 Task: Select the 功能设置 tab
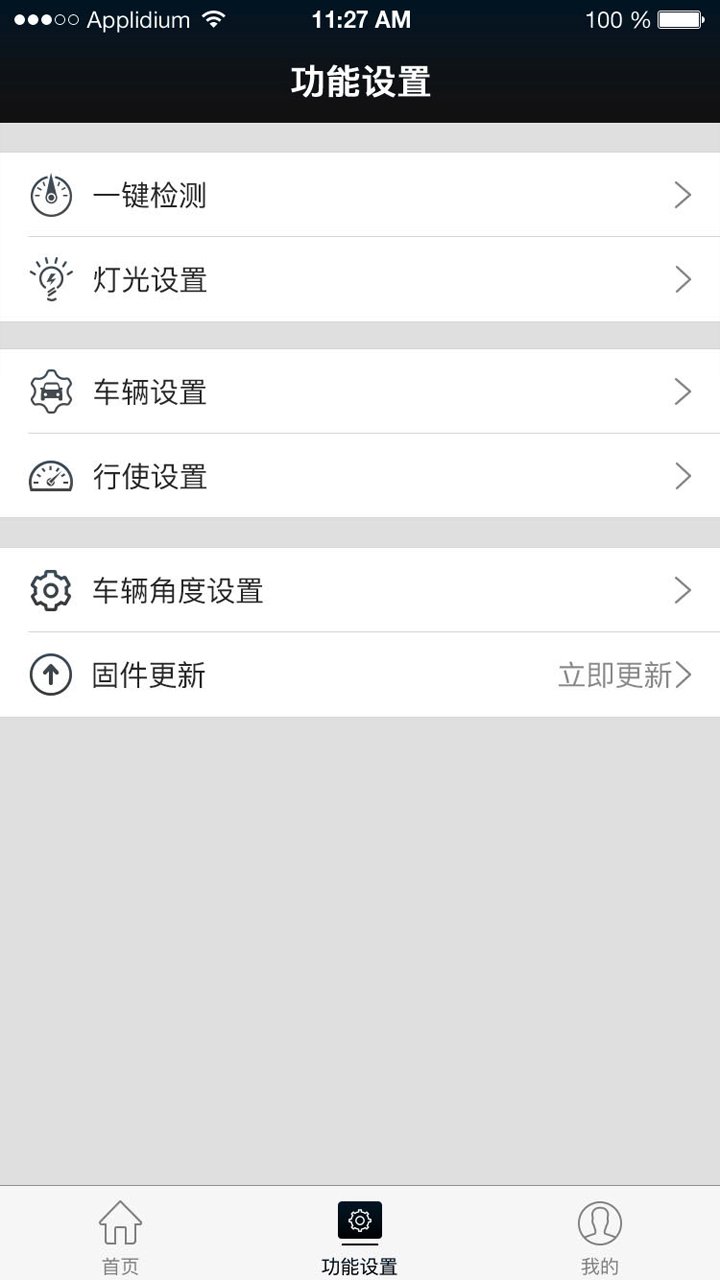pos(360,1236)
